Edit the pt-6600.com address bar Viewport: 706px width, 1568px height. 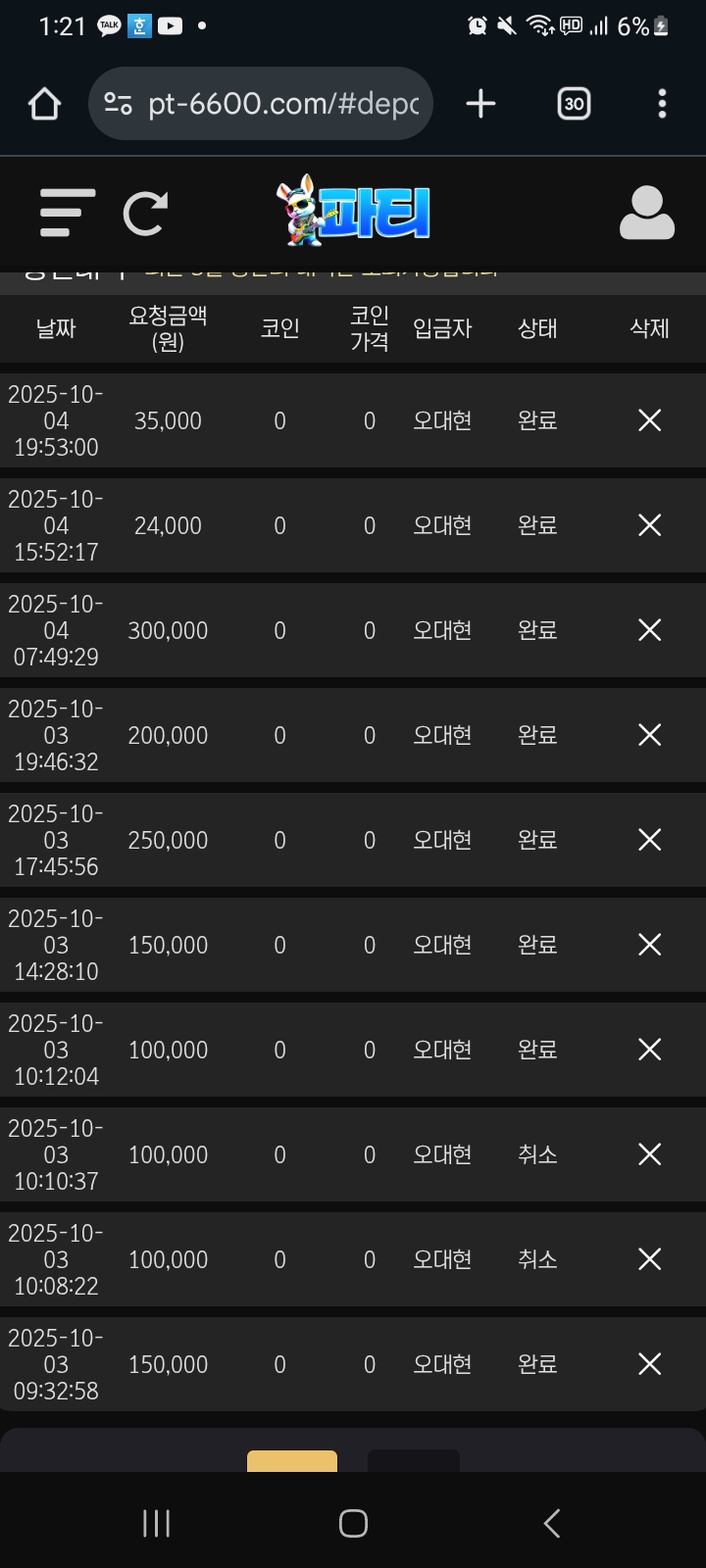point(282,104)
